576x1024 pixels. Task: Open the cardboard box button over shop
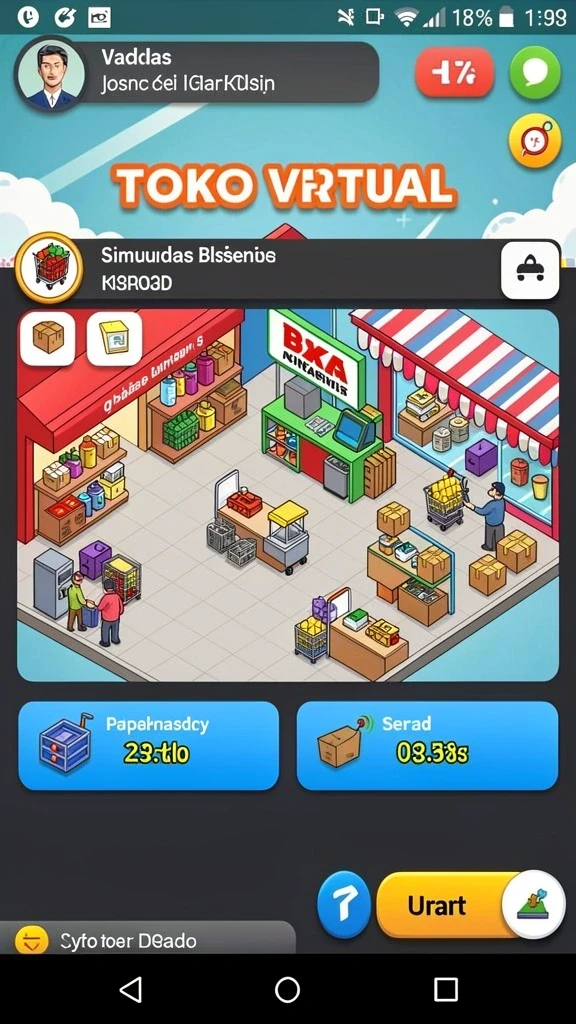[48, 338]
